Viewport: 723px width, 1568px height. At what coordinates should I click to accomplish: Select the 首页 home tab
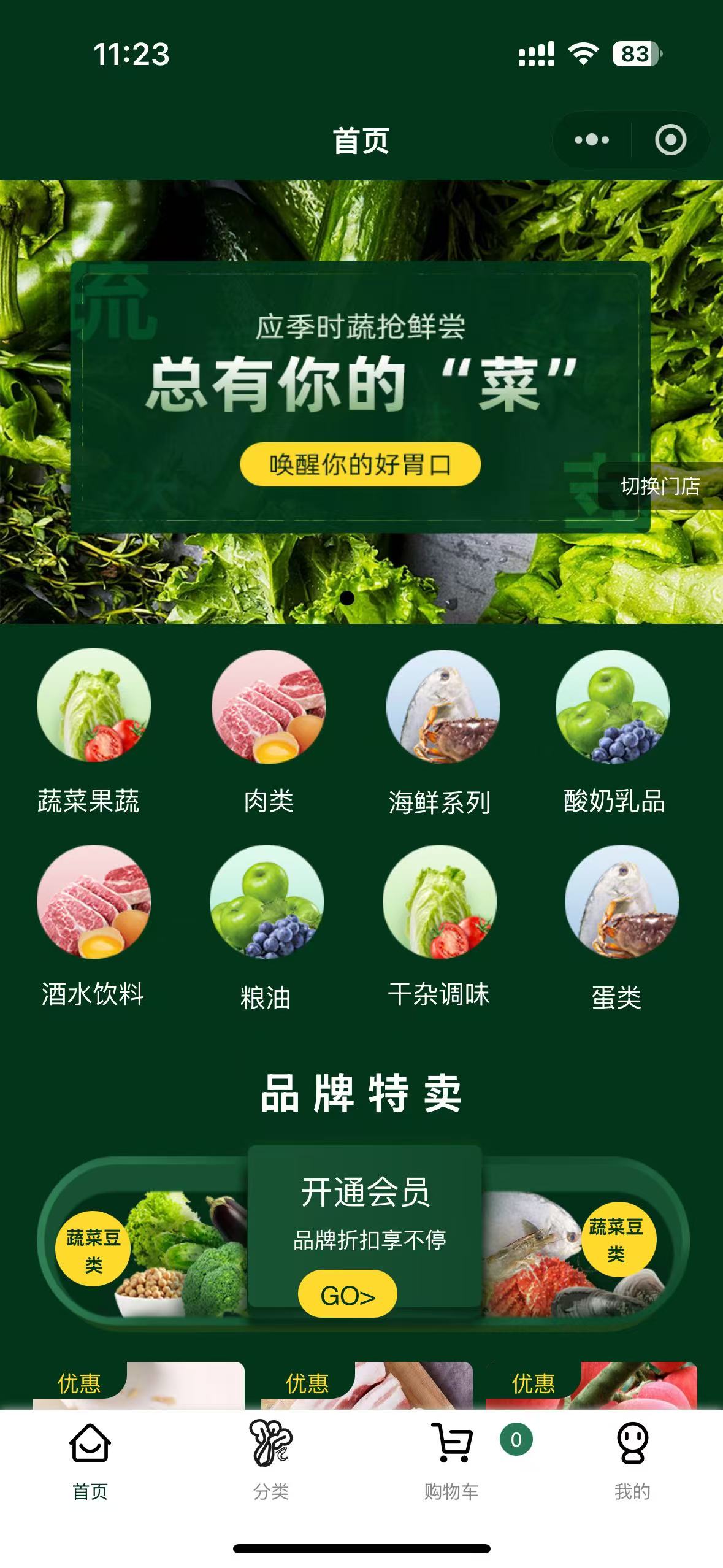[x=90, y=1461]
